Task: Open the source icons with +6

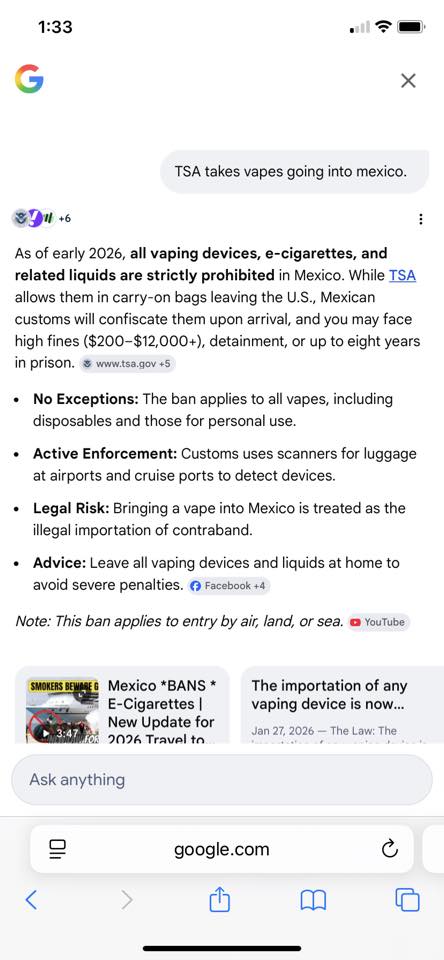Action: click(41, 218)
